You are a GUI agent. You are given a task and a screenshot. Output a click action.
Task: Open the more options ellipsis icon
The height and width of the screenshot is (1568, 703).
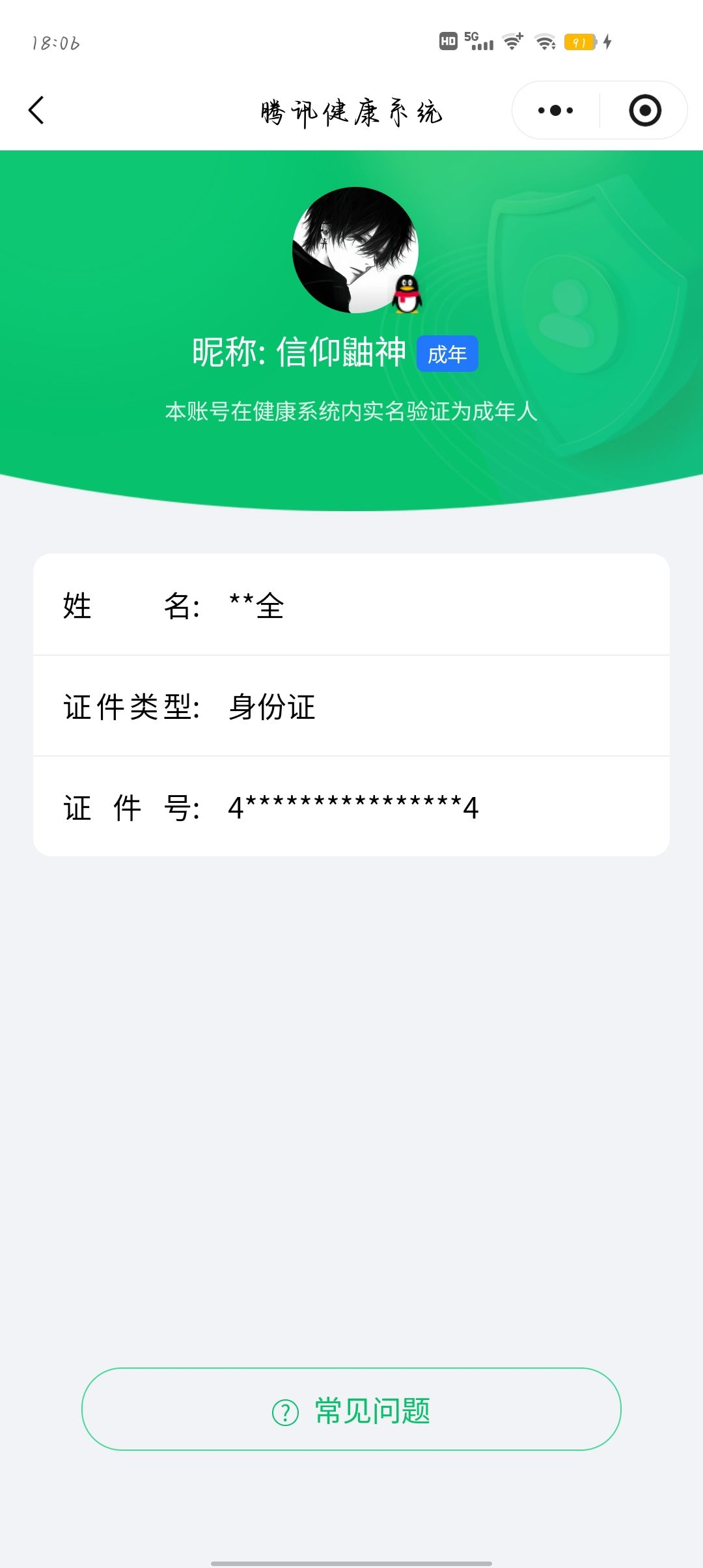pos(557,109)
